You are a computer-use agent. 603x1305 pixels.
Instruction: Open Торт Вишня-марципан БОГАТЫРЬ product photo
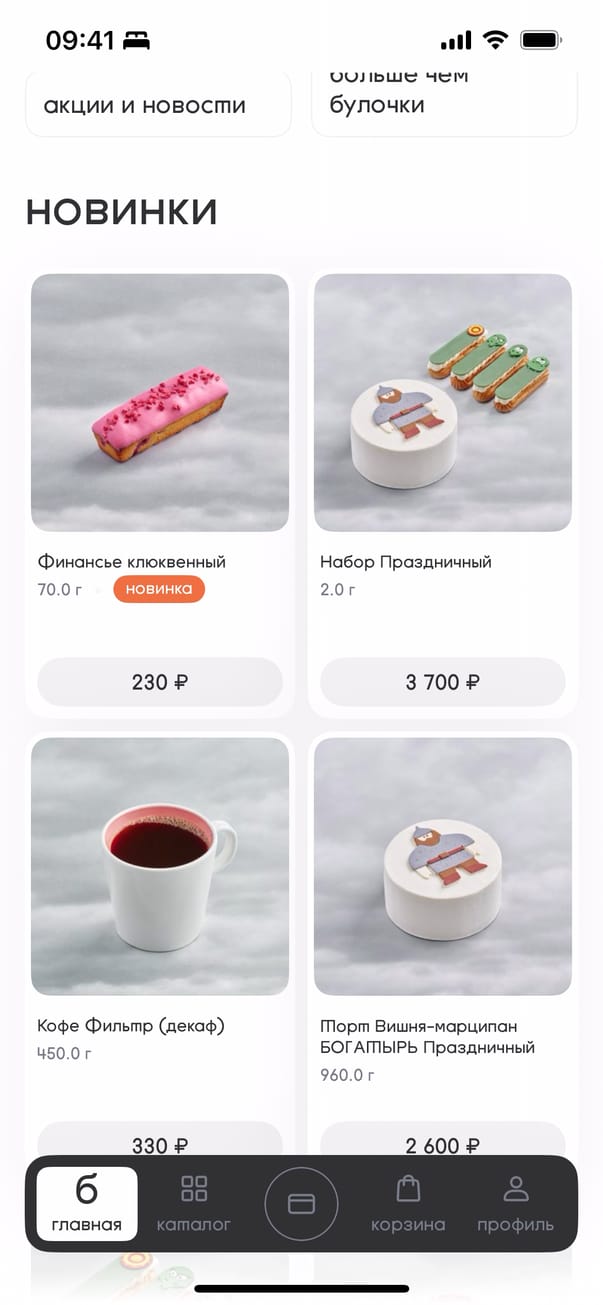coord(443,866)
